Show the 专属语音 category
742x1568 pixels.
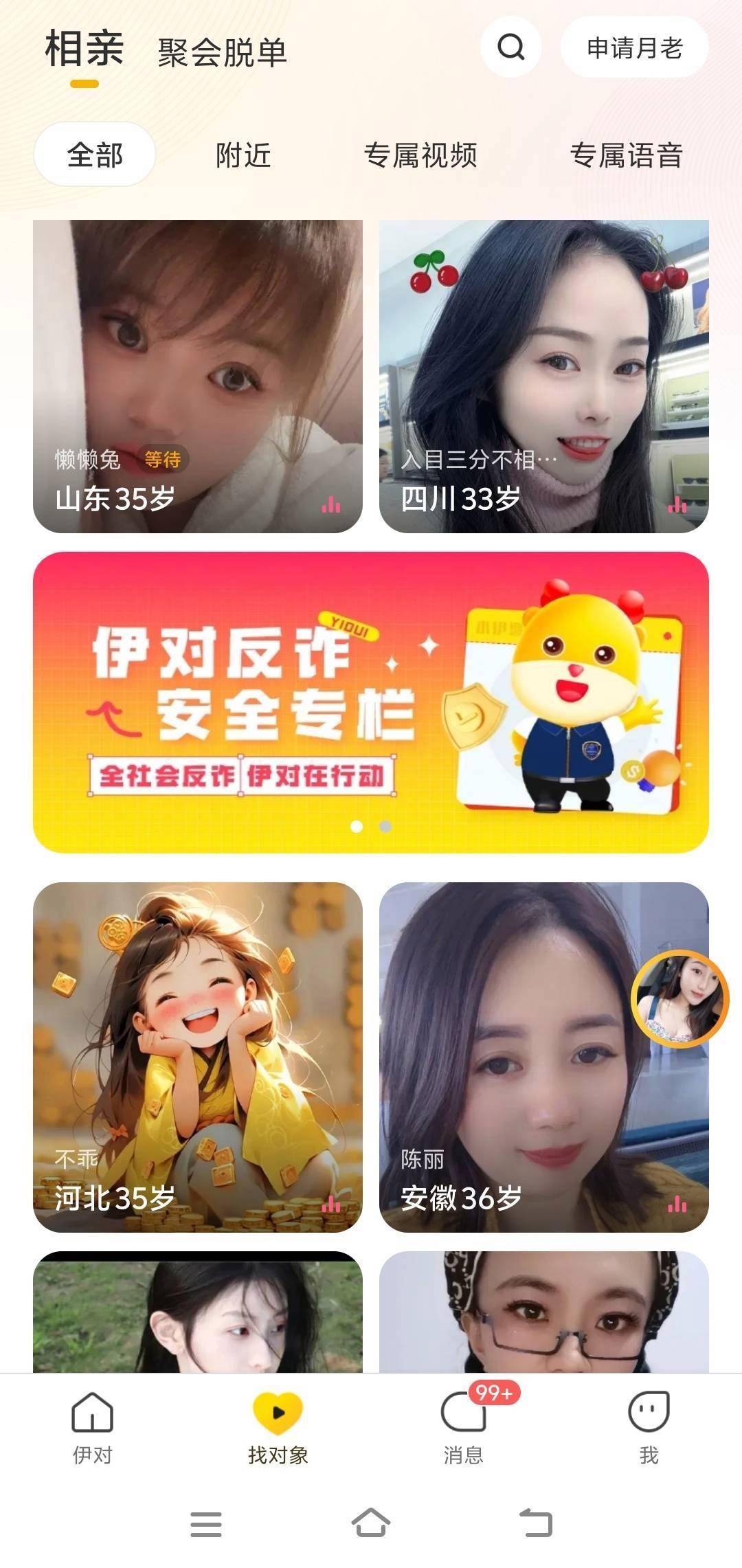626,155
